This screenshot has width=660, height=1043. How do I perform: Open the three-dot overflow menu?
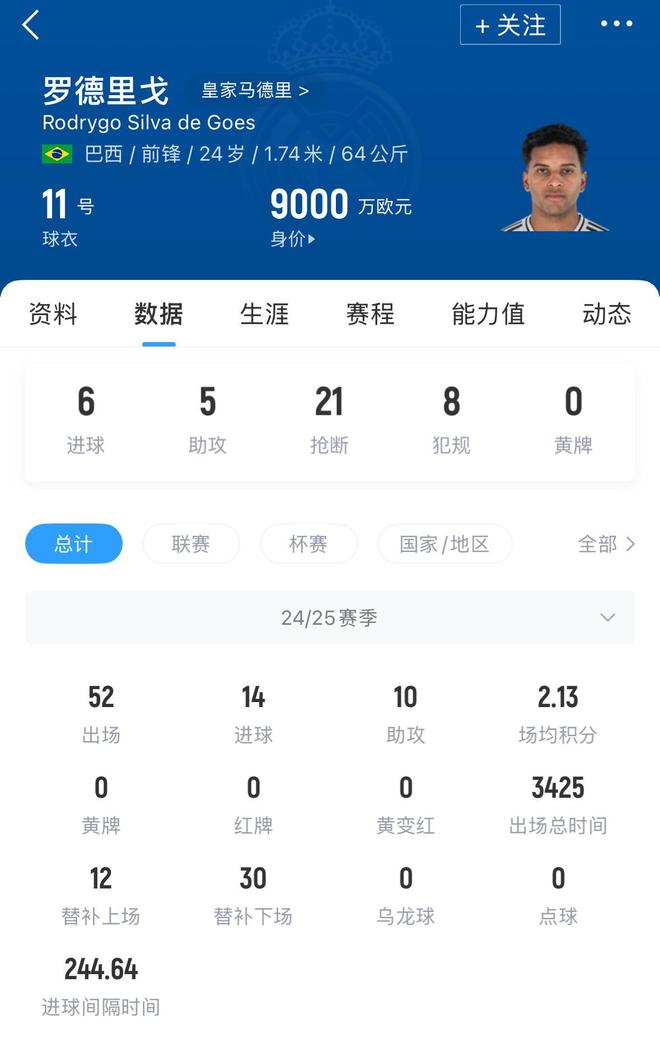point(616,25)
